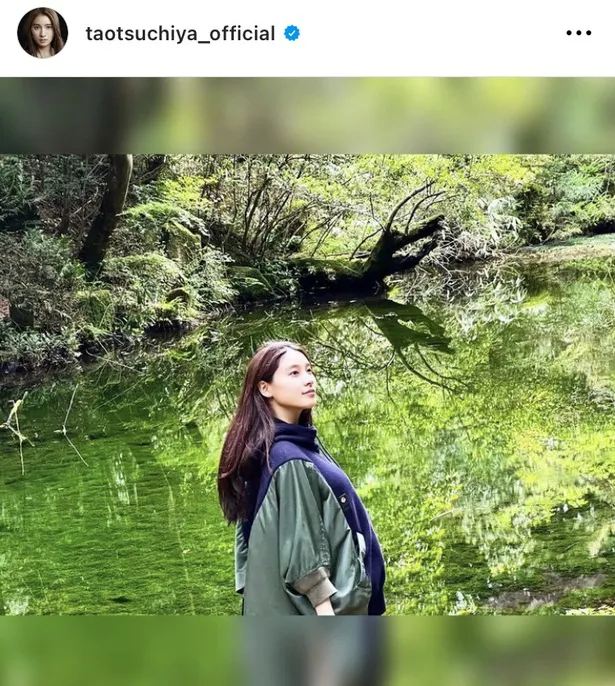Screen dimensions: 615x686
Task: Tap the forest pond post photo
Action: pos(307,384)
